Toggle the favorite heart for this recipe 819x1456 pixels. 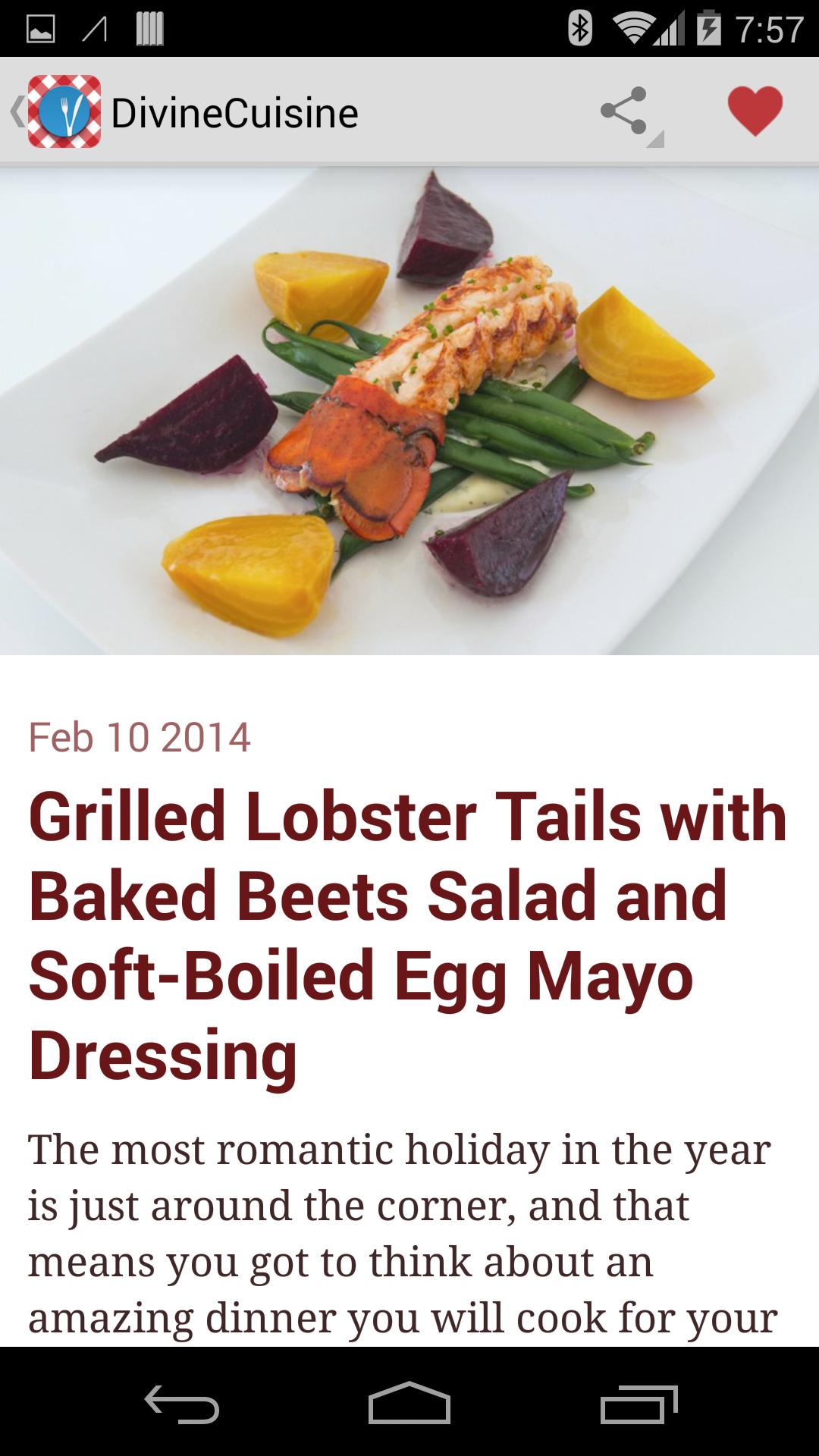755,111
